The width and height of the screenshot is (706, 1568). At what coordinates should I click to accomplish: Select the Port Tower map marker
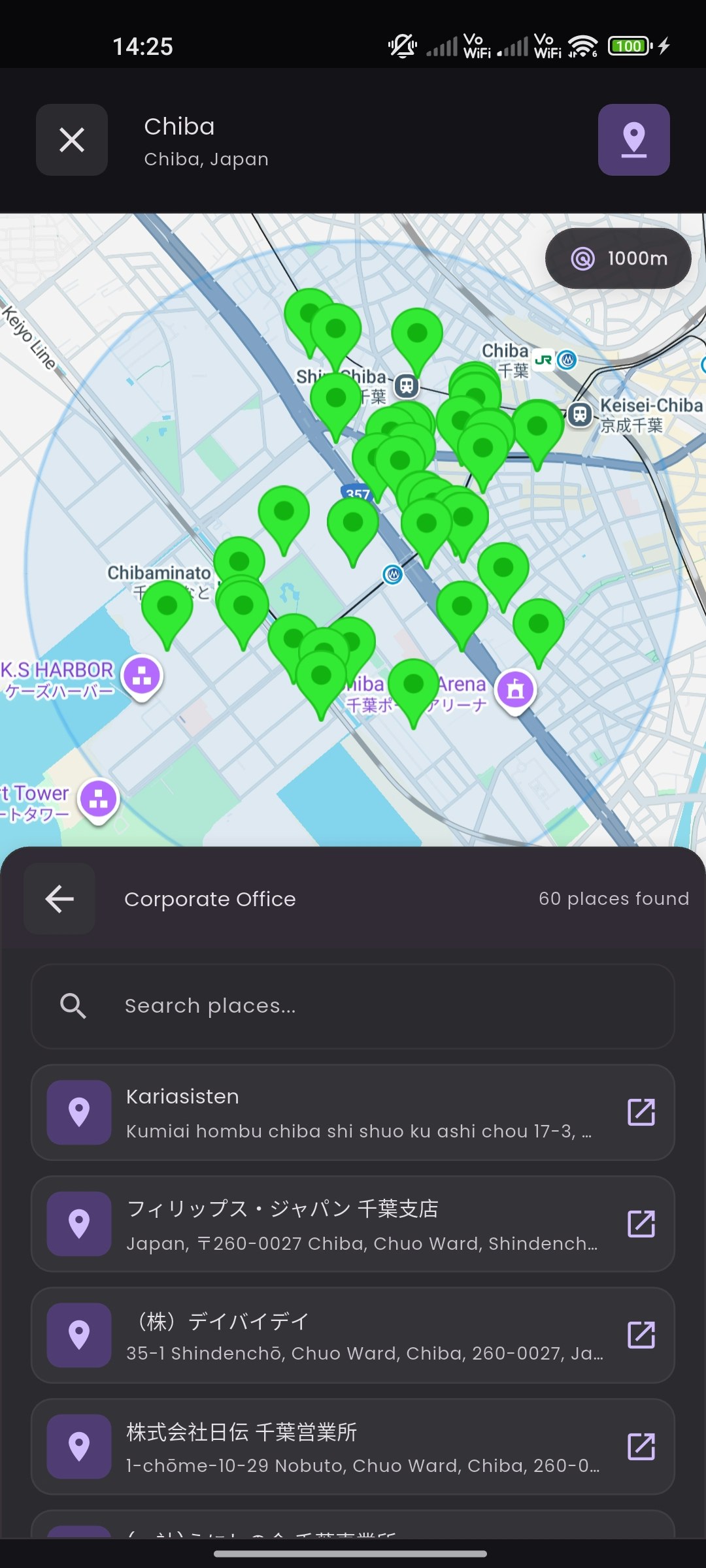(99, 799)
